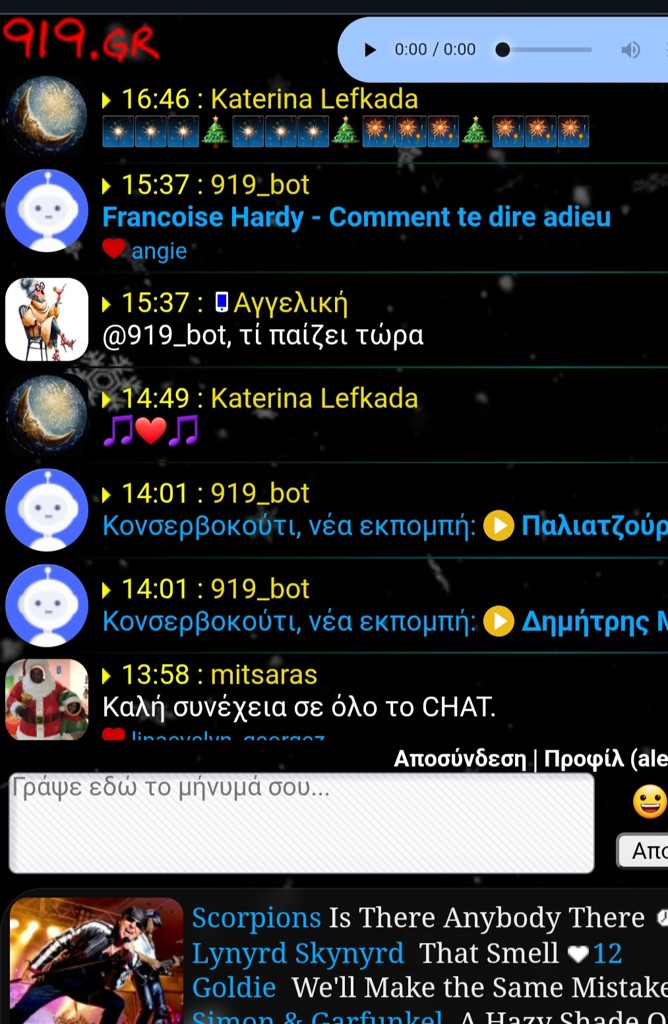
Task: Like Lynyrd Skynyrd That Smell
Action: [579, 954]
